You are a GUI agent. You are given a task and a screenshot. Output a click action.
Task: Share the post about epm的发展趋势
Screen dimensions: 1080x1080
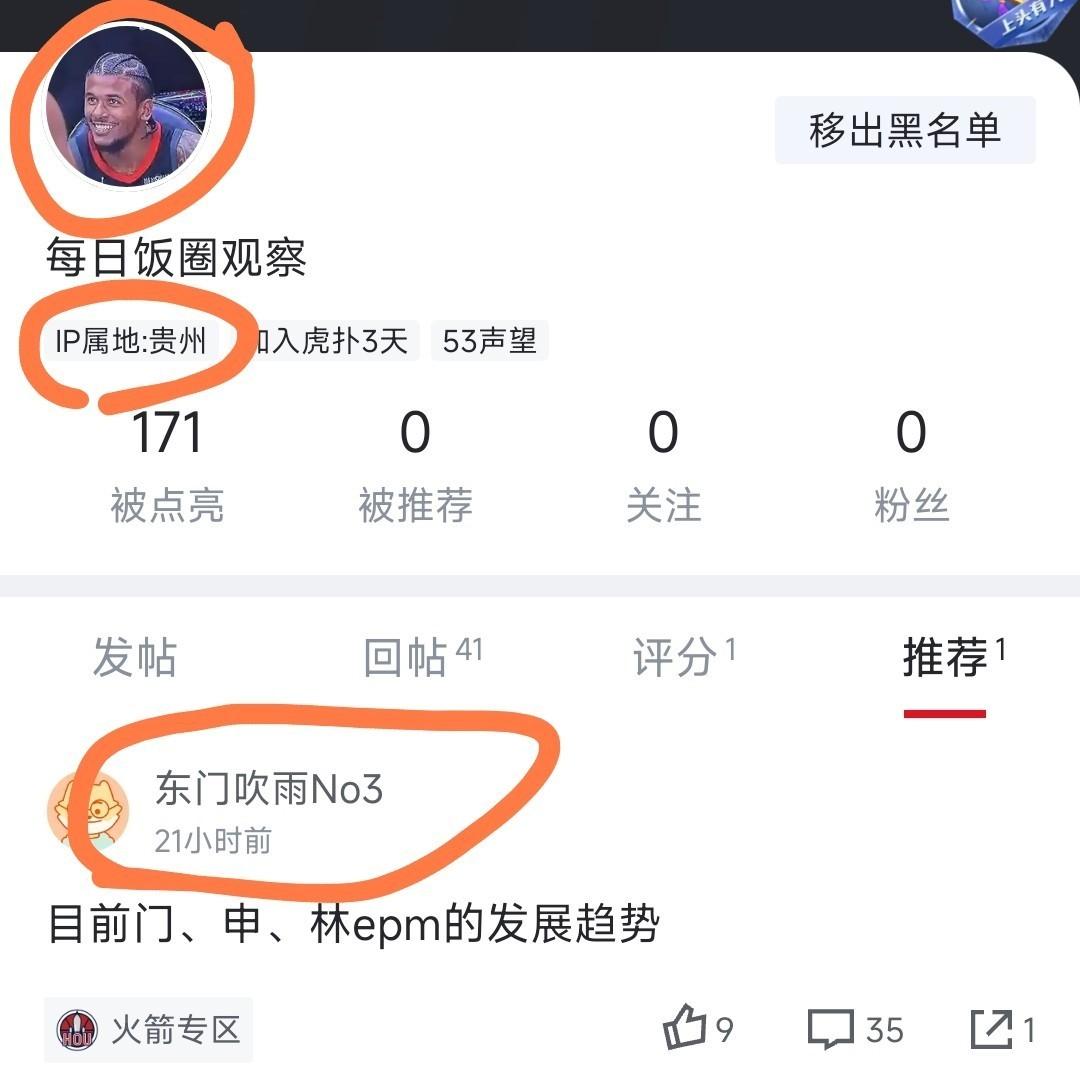[1002, 1029]
